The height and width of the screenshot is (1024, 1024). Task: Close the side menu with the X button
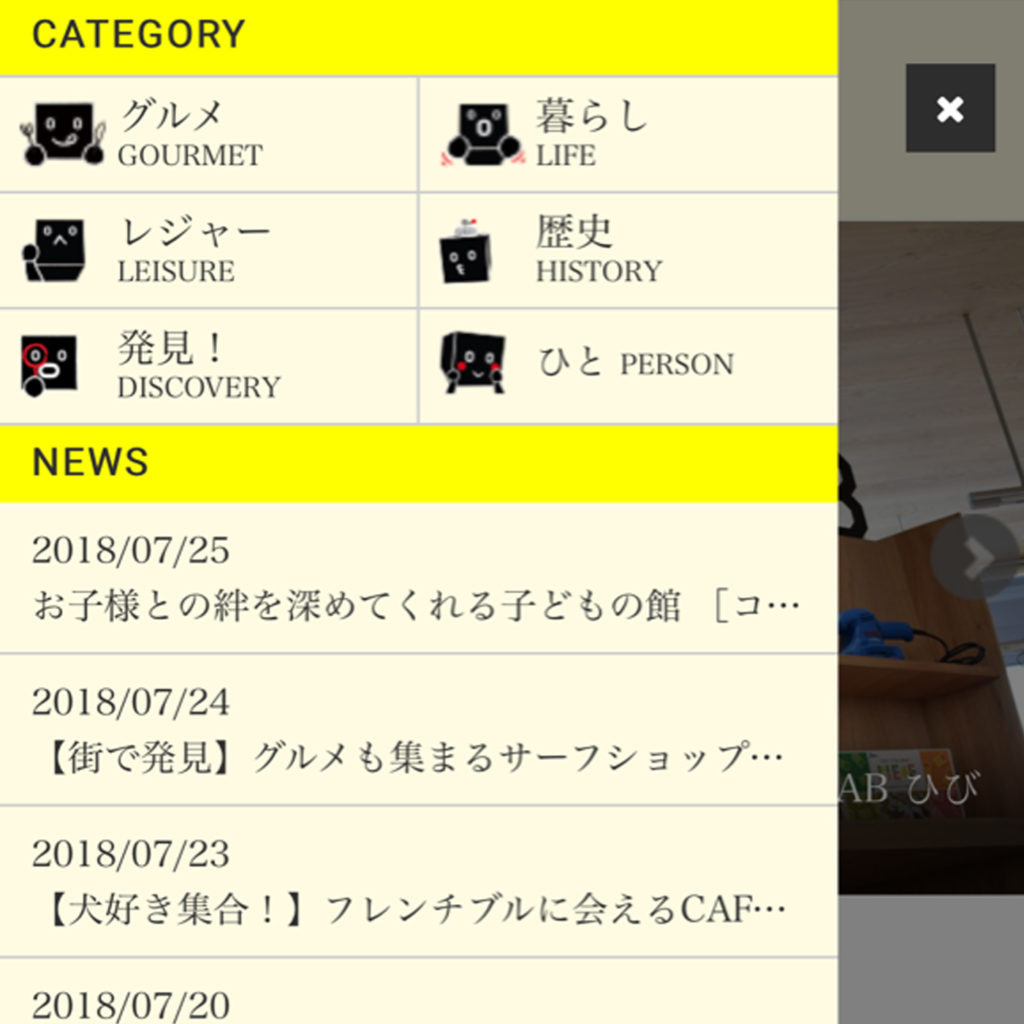click(x=950, y=108)
